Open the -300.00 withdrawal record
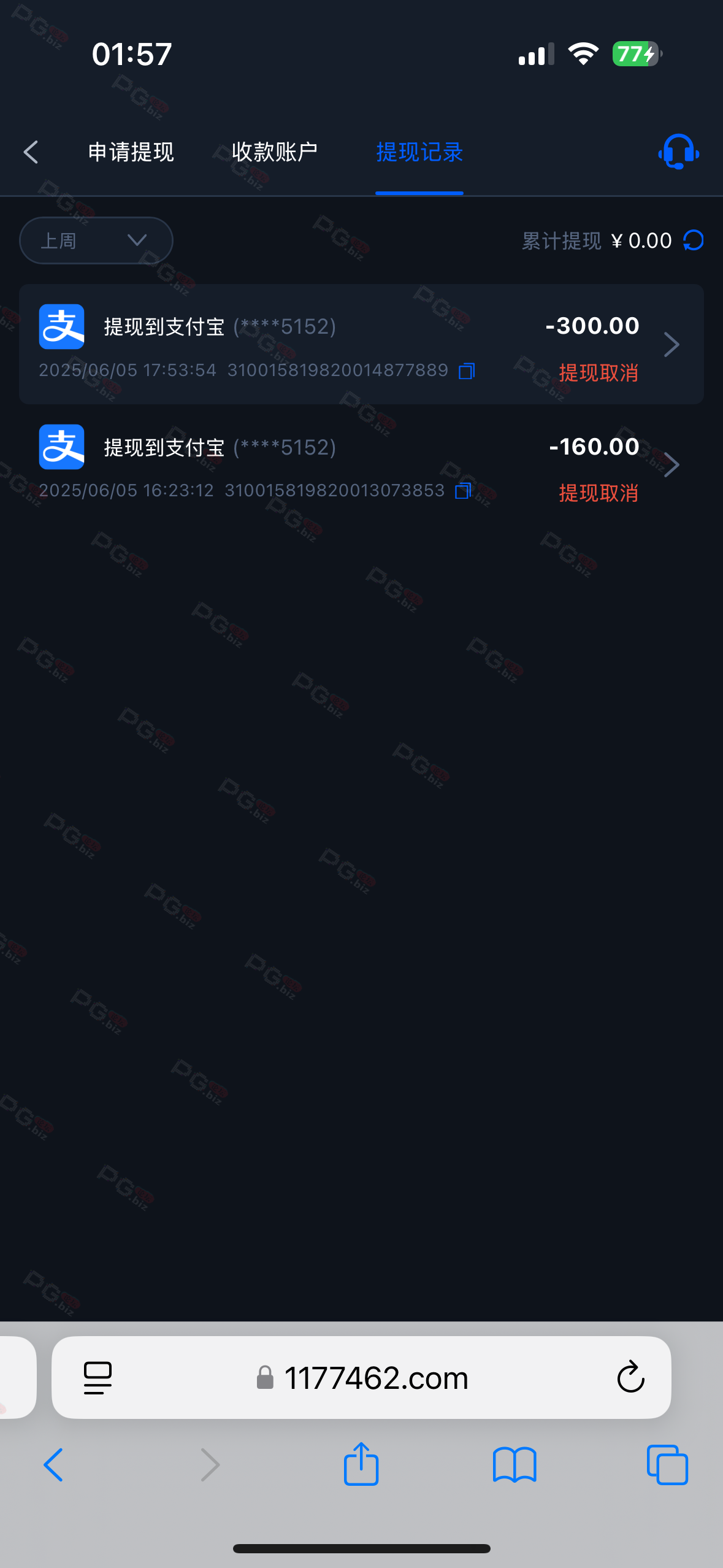Viewport: 723px width, 1568px height. click(361, 344)
